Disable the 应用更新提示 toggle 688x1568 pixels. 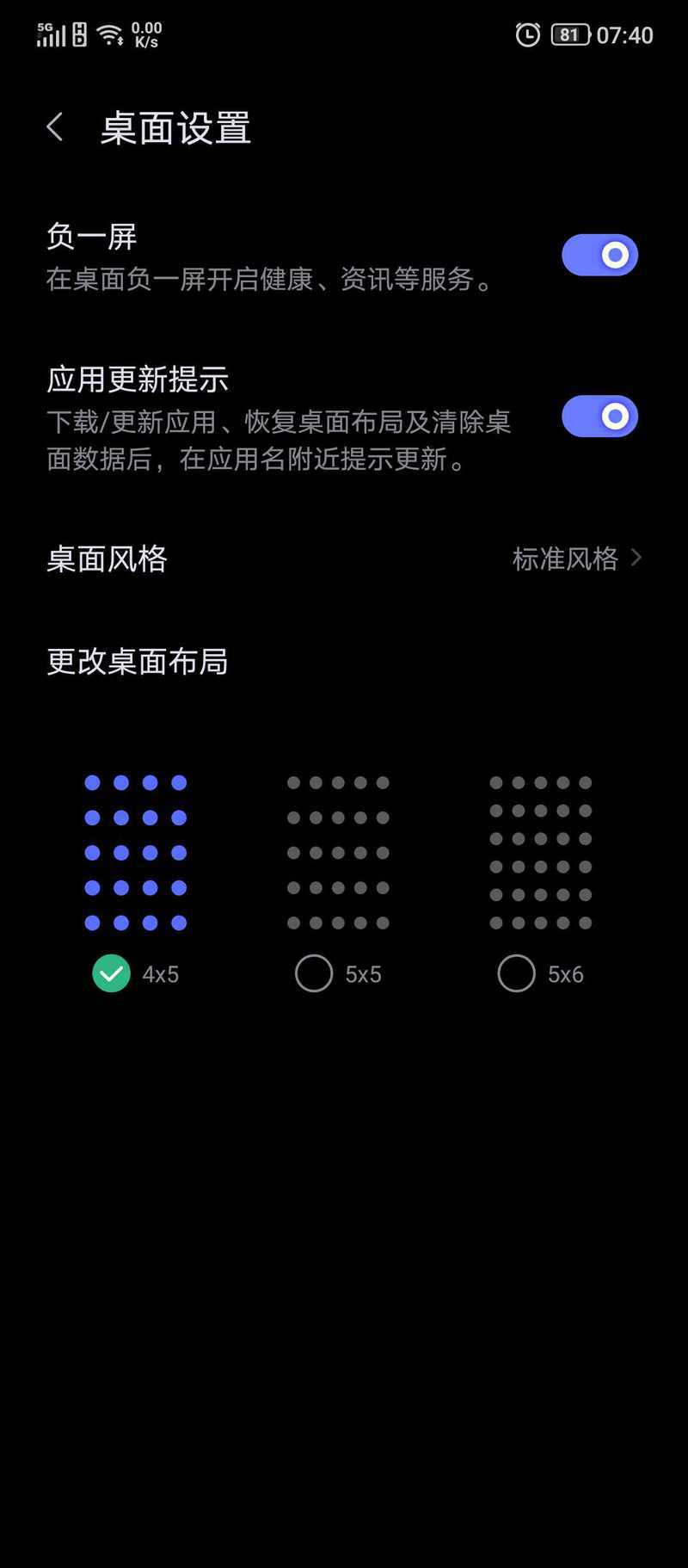coord(599,417)
